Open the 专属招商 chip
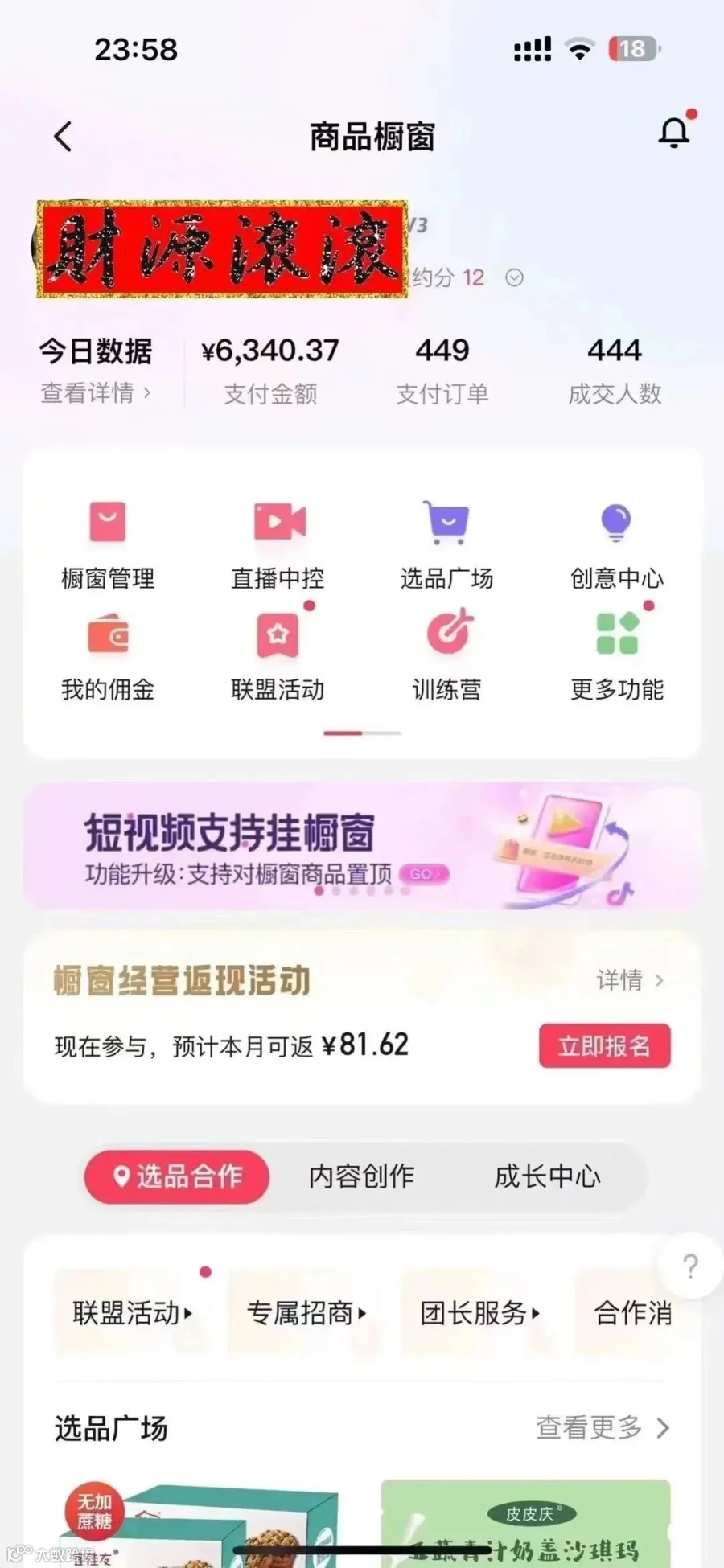This screenshot has width=724, height=1568. [x=307, y=1313]
